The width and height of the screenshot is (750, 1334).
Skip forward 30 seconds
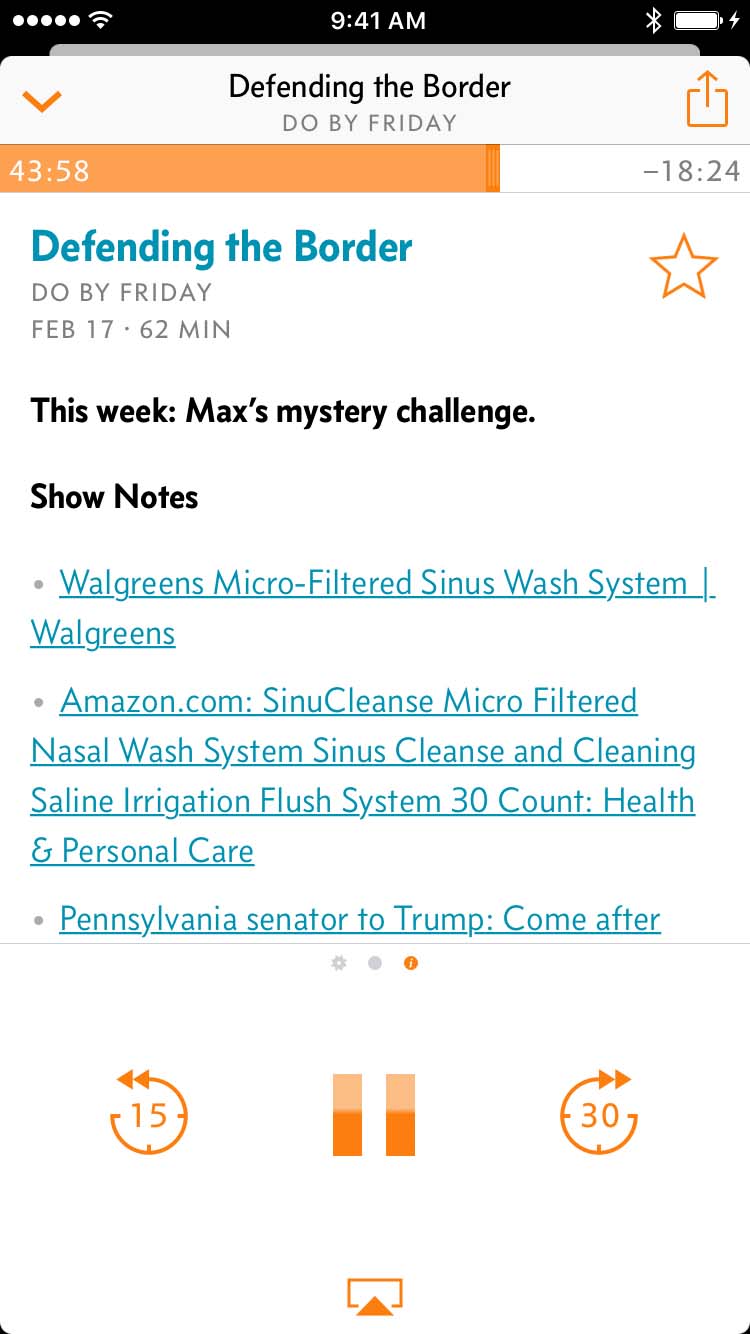[600, 1112]
